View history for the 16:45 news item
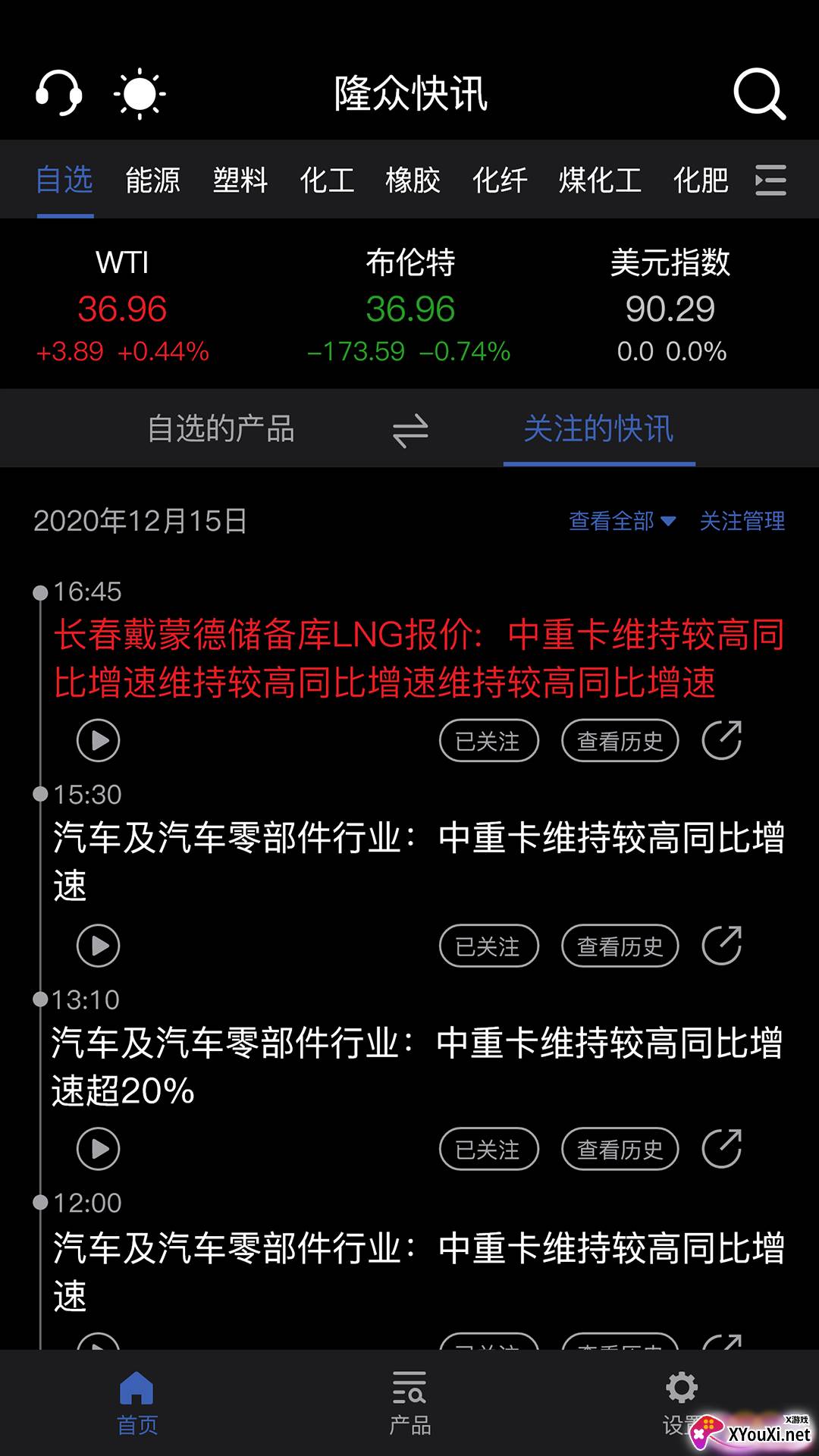 [x=620, y=741]
